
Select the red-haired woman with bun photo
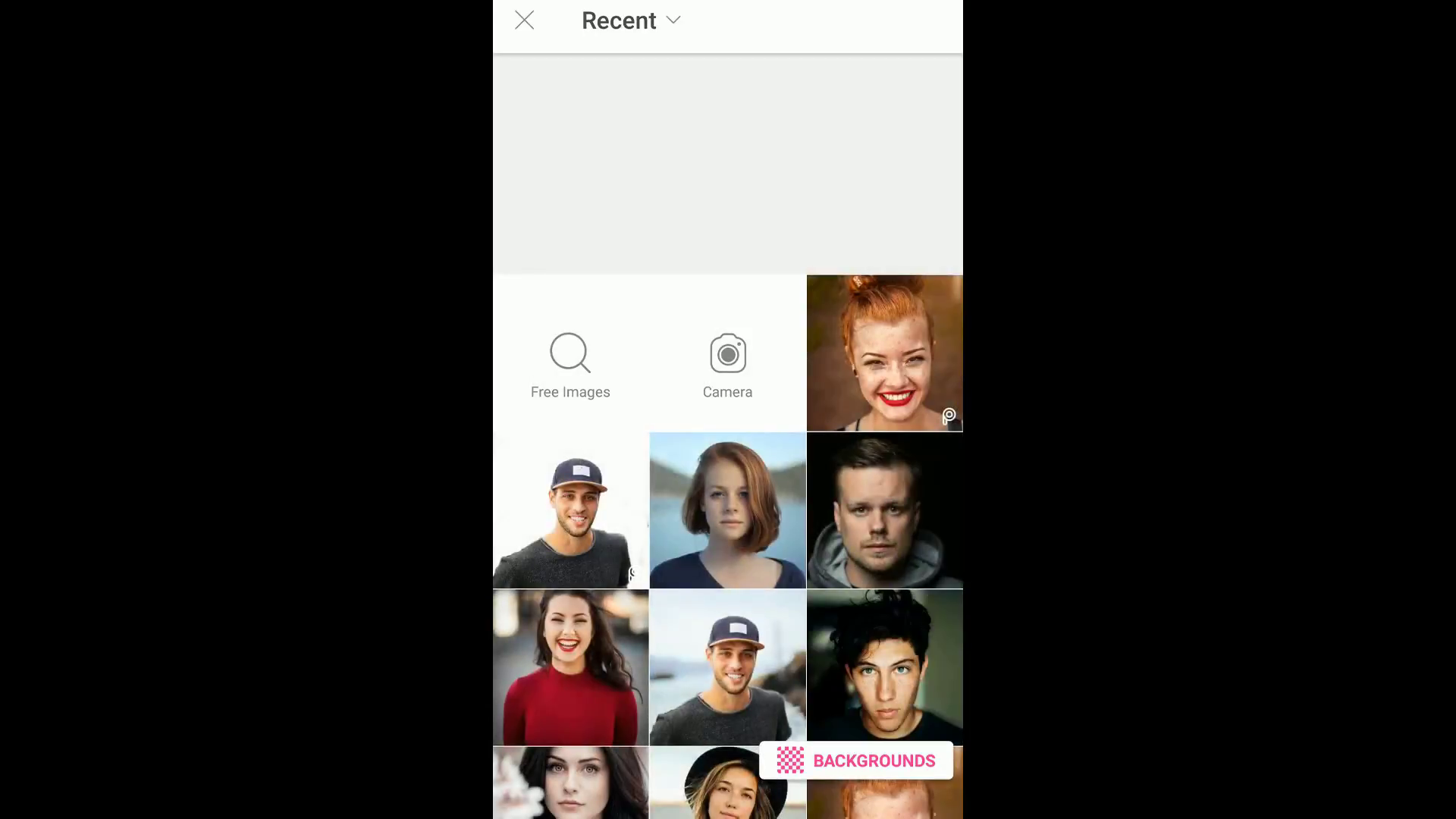(884, 353)
